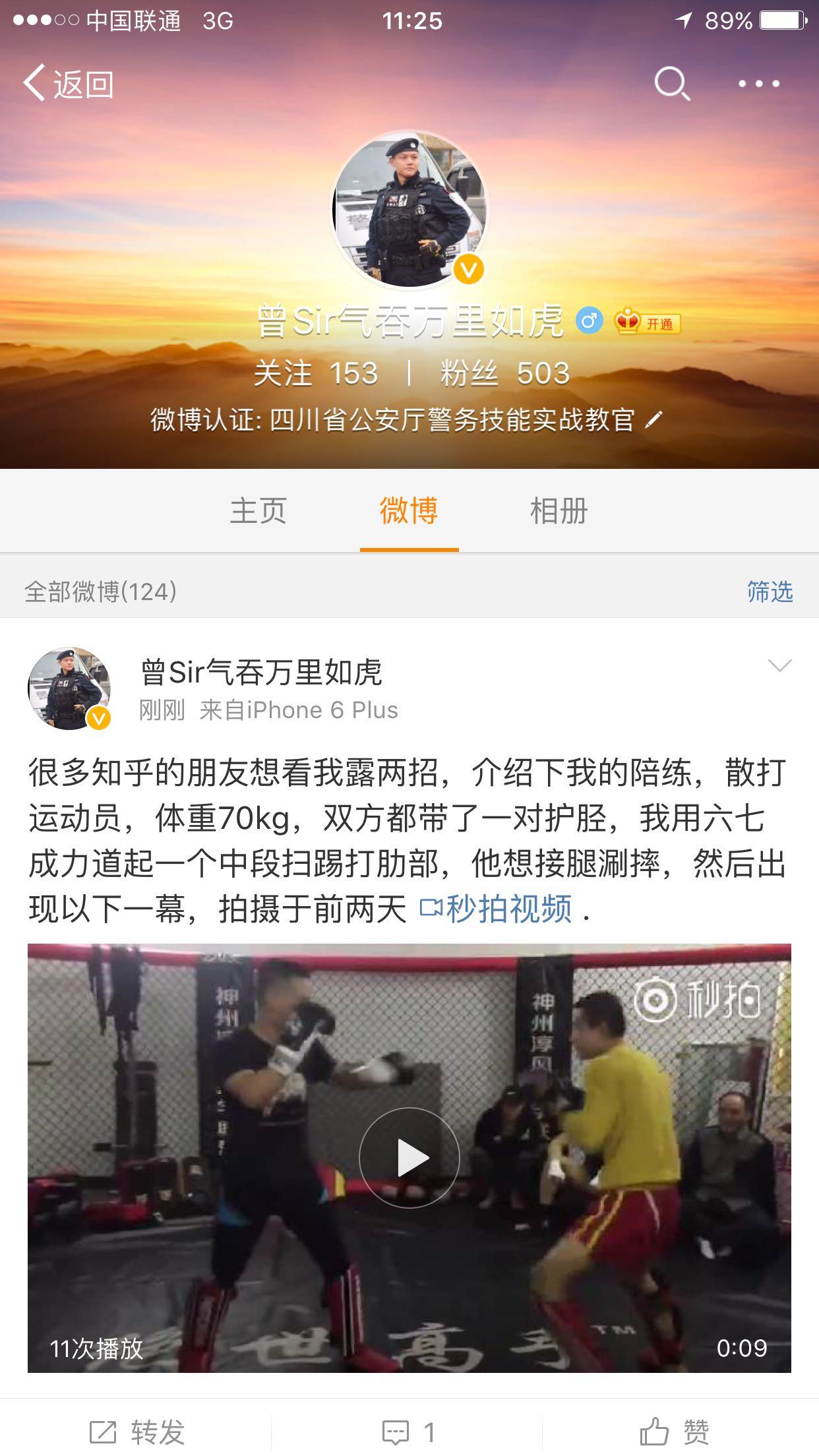Viewport: 819px width, 1456px height.
Task: Tap the 开通 membership crown badge
Action: click(646, 321)
